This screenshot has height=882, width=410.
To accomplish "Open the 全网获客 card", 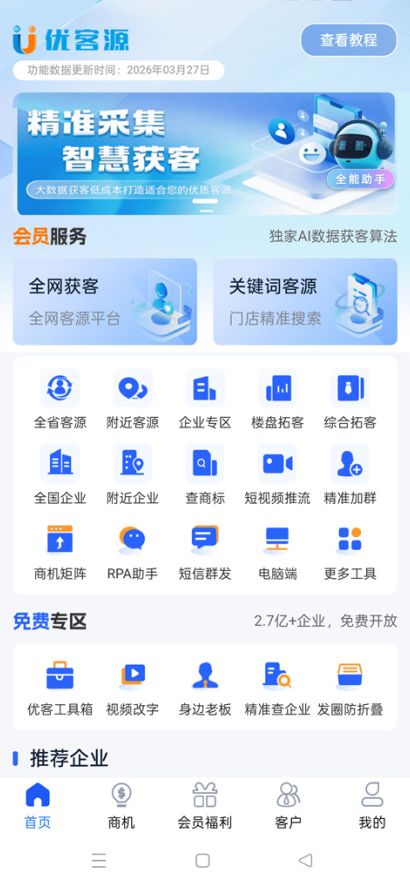I will 105,302.
